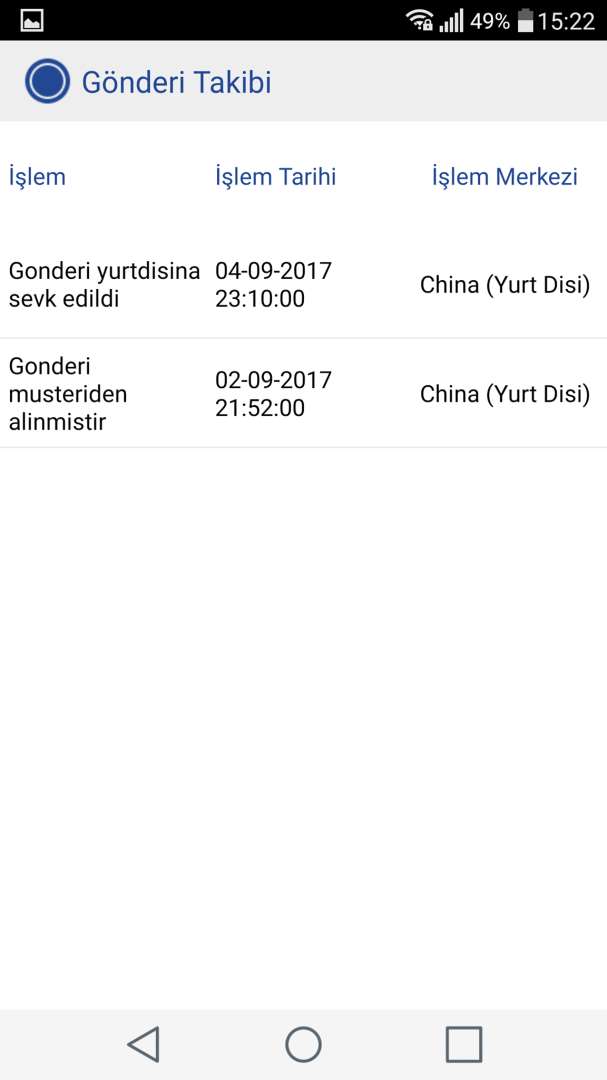Tap the home button in the navigation bar
607x1080 pixels.
coord(303,1044)
